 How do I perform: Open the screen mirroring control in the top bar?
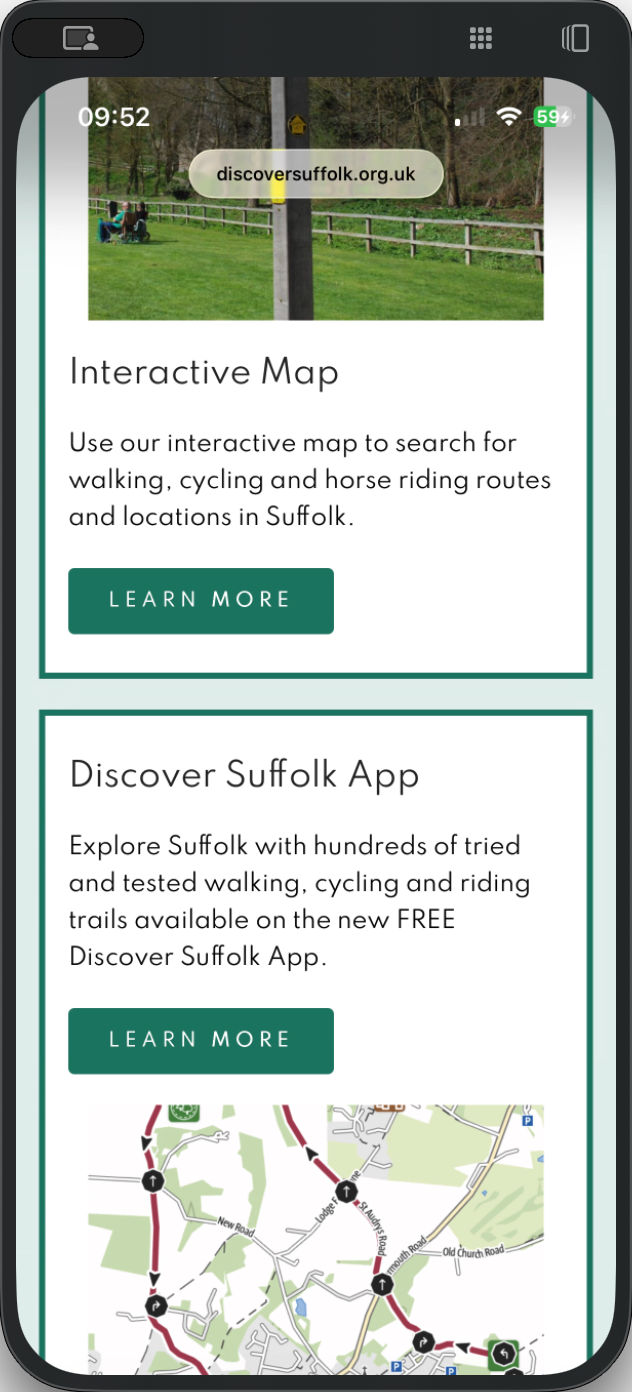(x=79, y=39)
